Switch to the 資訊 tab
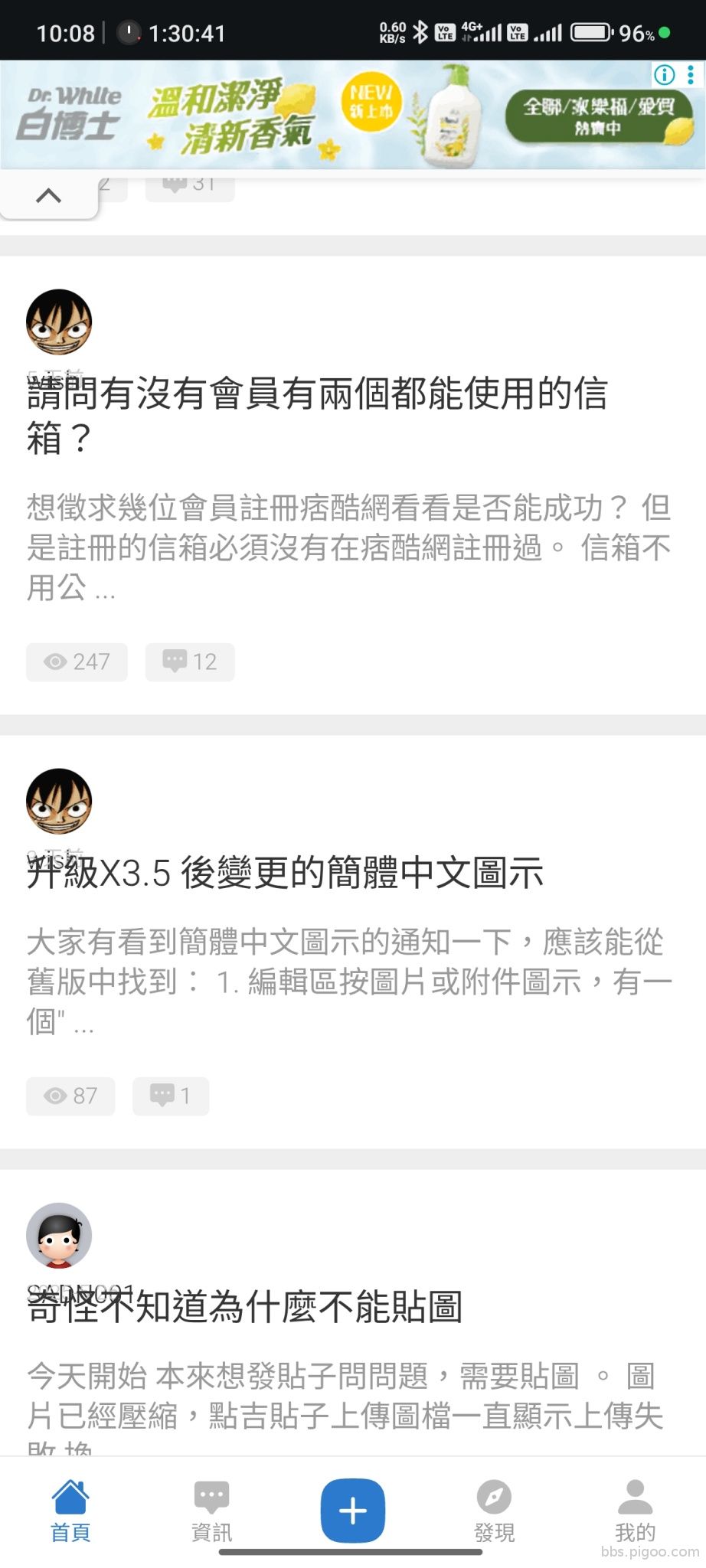The width and height of the screenshot is (706, 1568). (x=211, y=1510)
